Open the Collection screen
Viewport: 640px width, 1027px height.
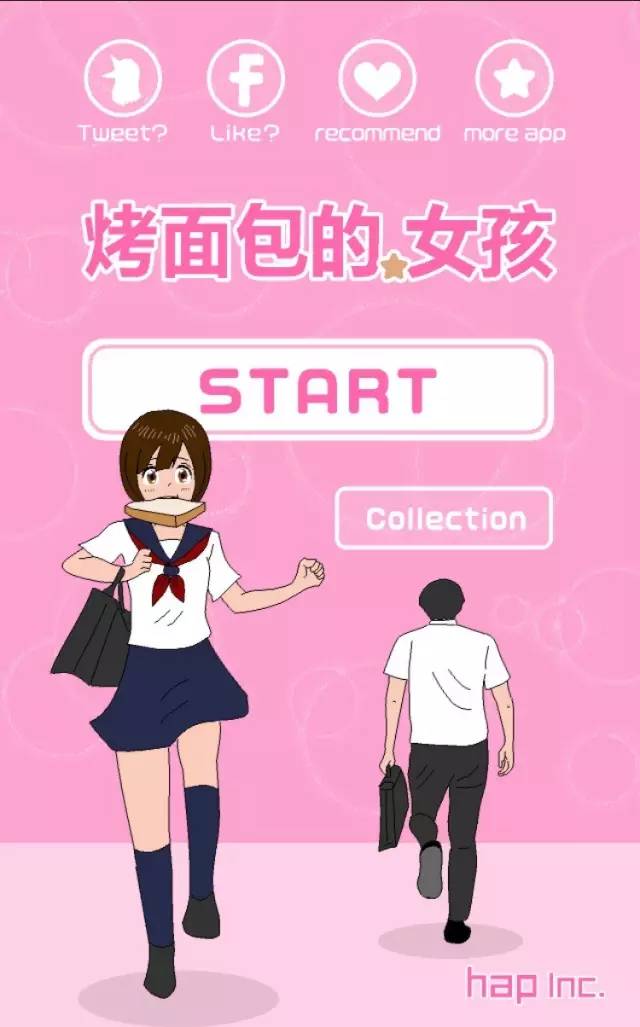[444, 518]
